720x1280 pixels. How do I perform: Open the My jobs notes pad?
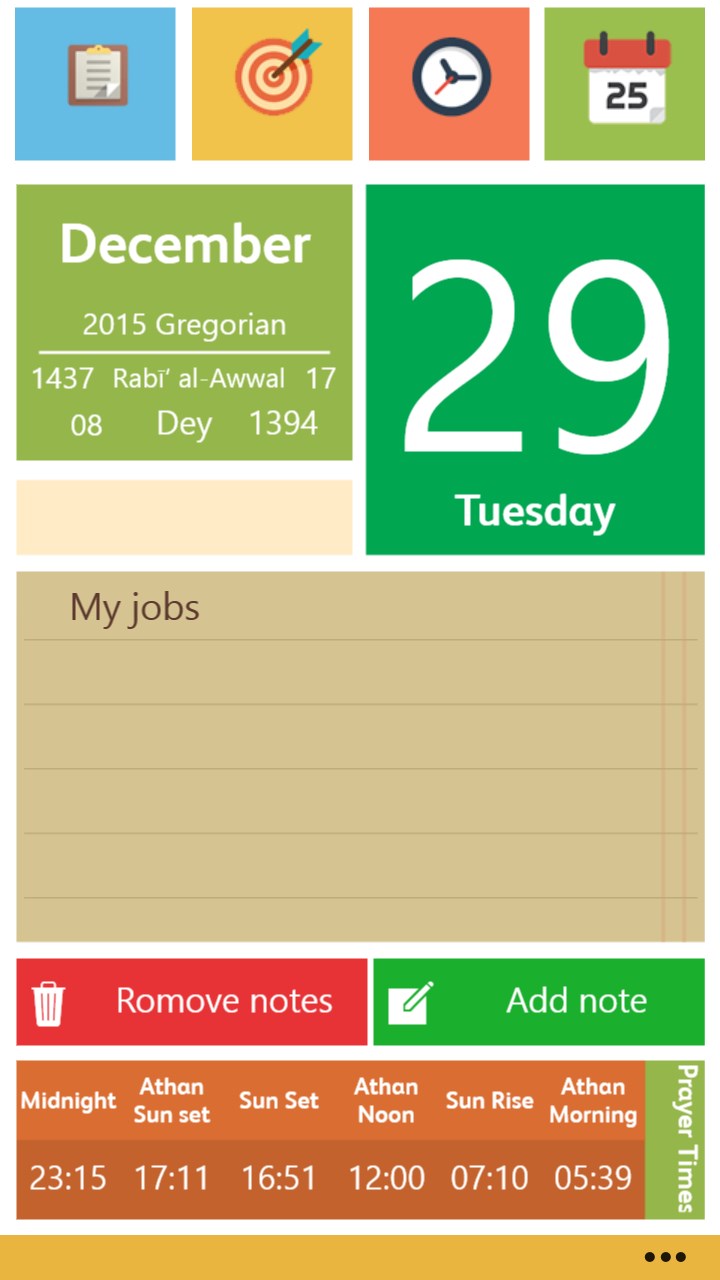coord(360,756)
